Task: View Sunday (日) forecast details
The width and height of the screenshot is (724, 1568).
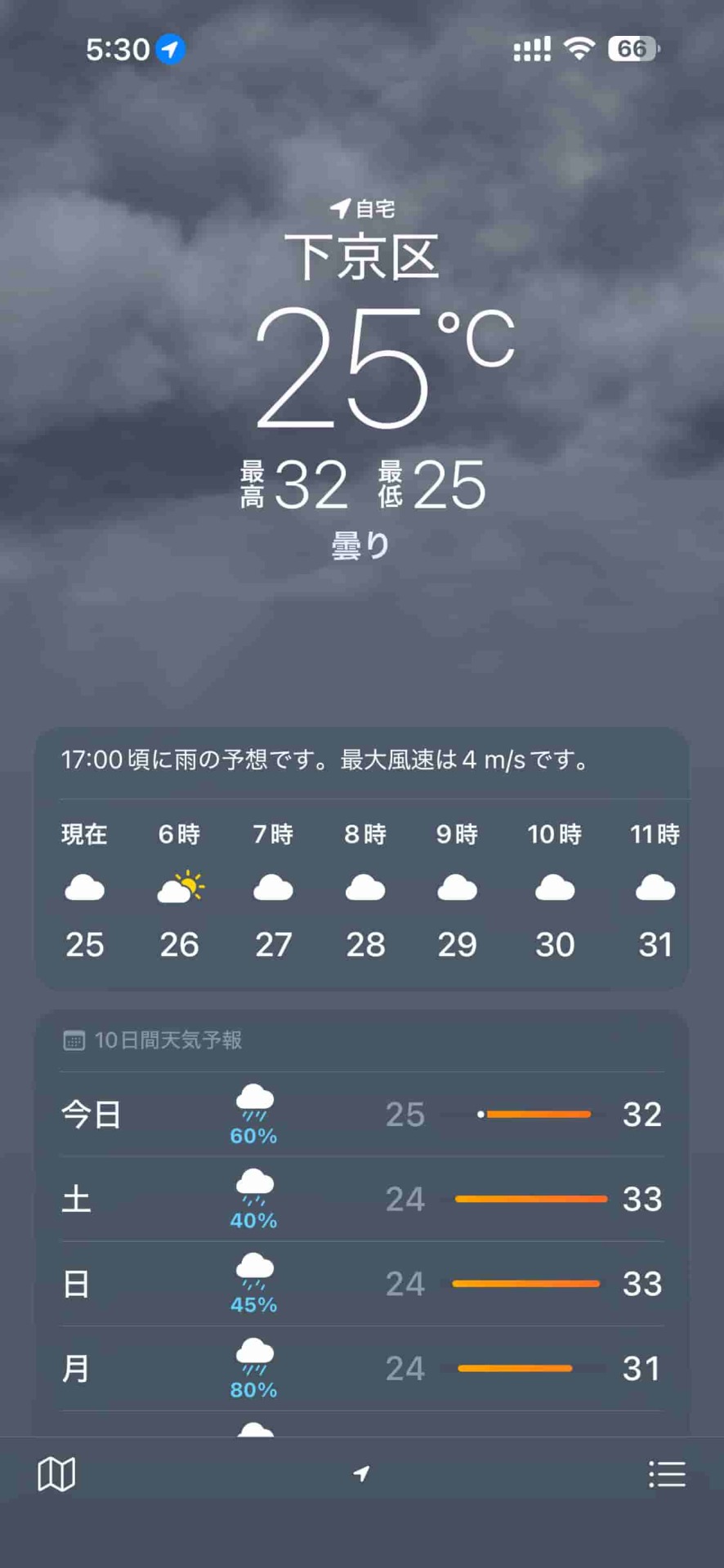Action: tap(361, 1284)
